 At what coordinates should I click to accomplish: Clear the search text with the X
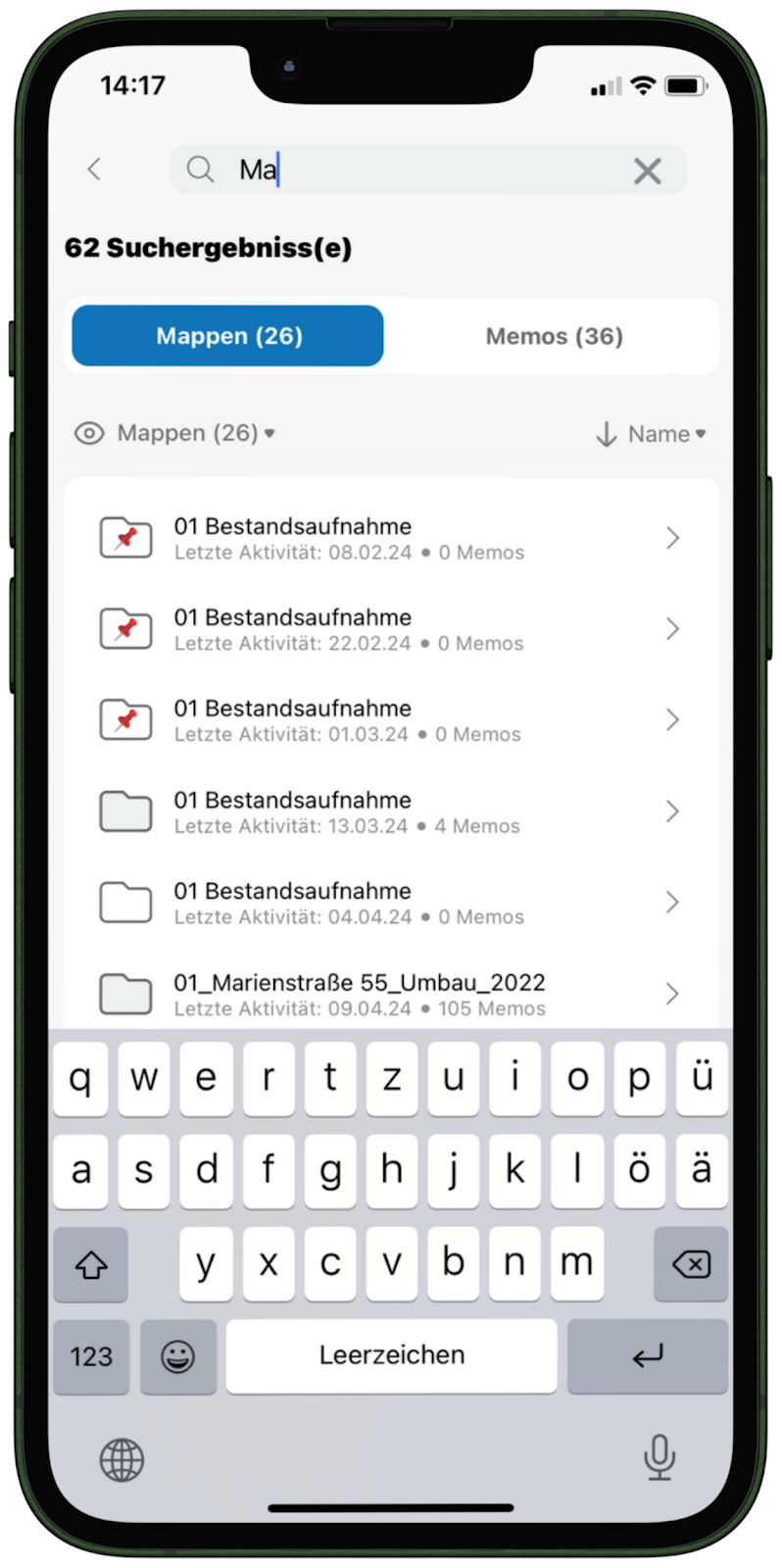pos(647,171)
